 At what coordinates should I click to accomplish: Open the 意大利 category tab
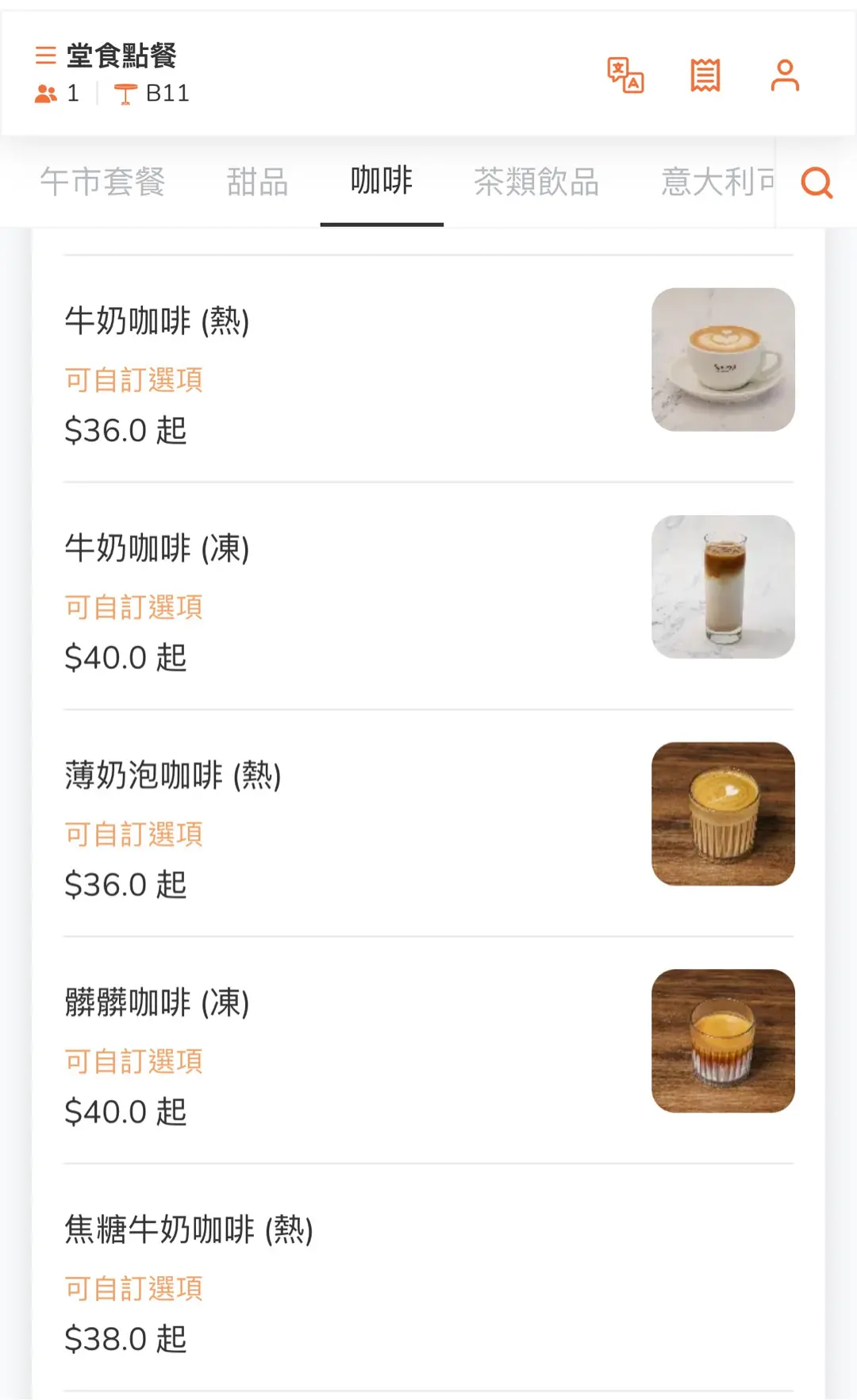pyautogui.click(x=717, y=182)
